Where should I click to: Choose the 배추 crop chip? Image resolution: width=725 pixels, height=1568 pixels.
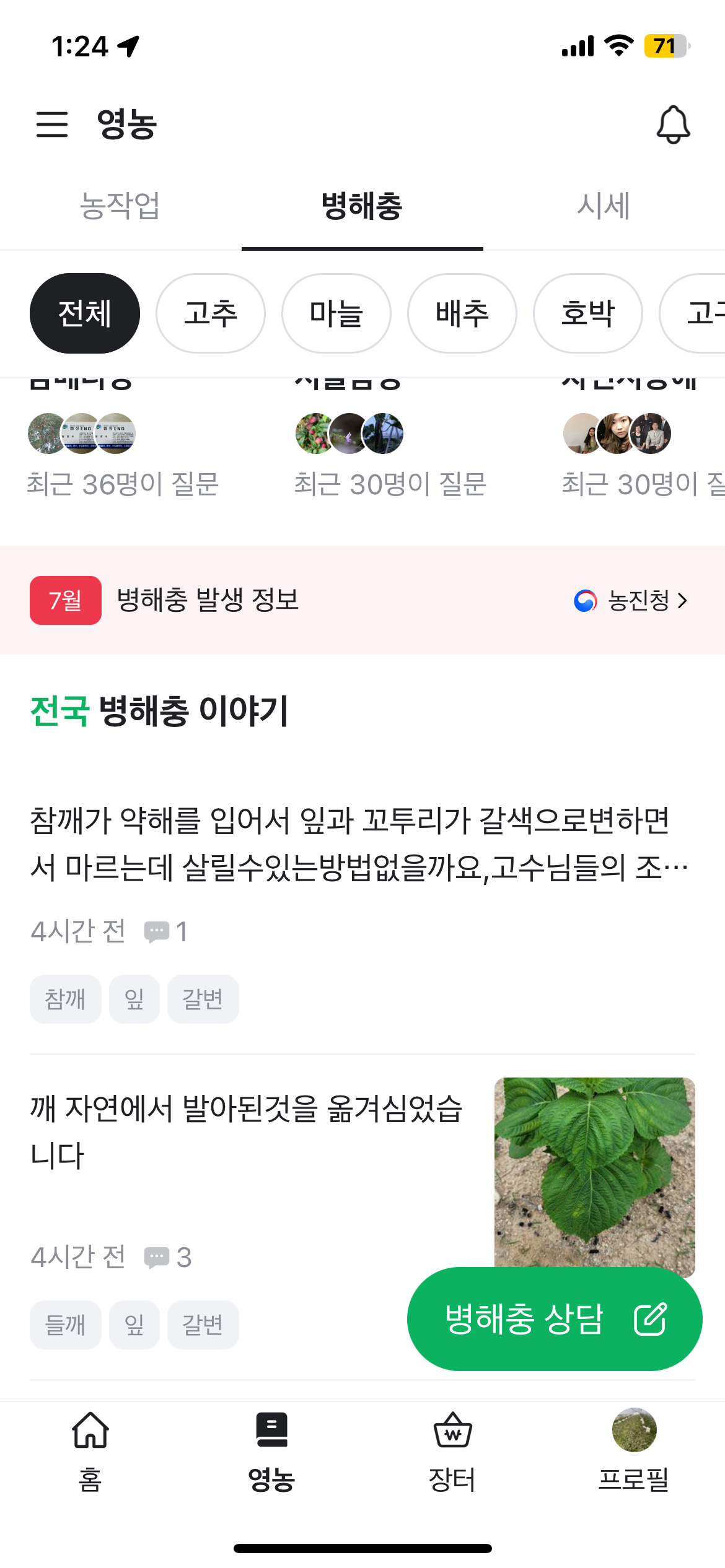462,313
